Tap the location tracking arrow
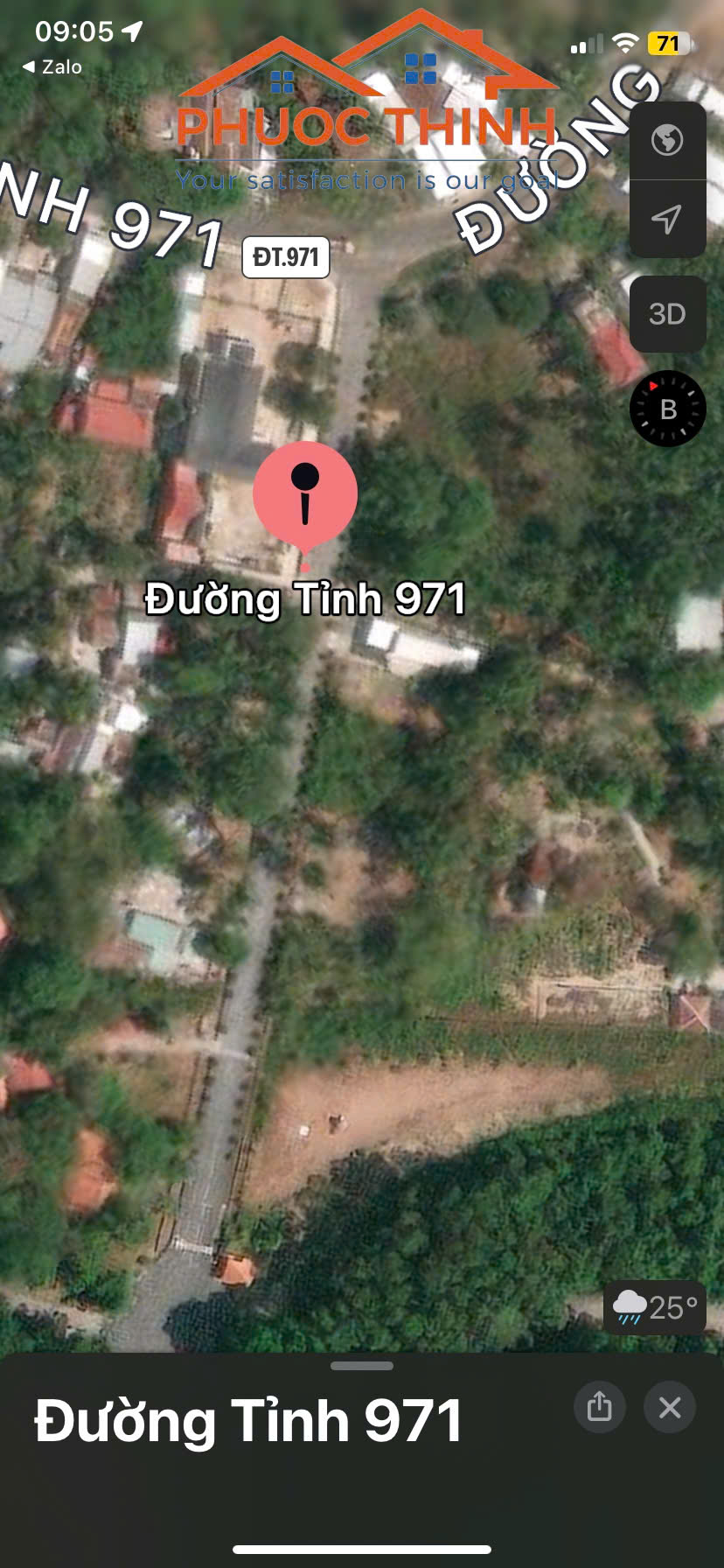724x1568 pixels. click(667, 219)
